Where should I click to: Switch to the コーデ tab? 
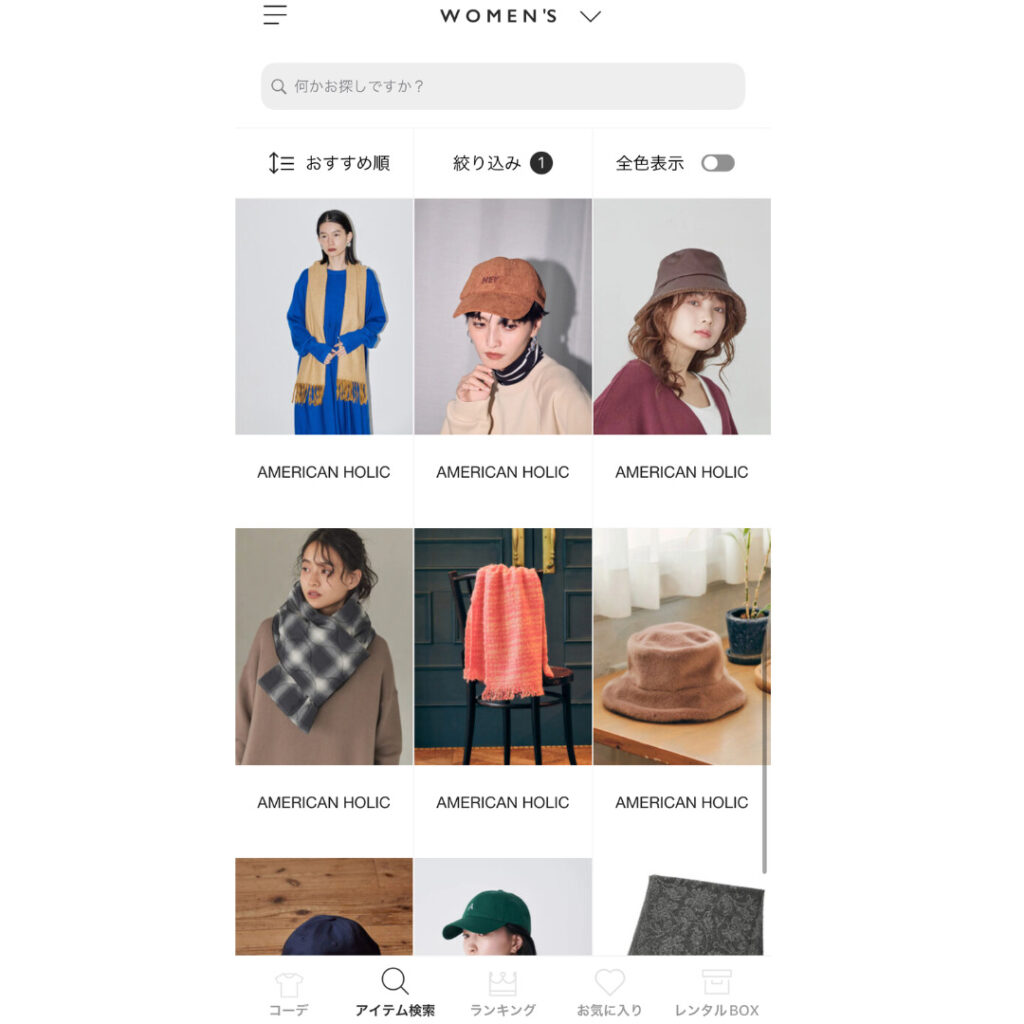pos(289,993)
